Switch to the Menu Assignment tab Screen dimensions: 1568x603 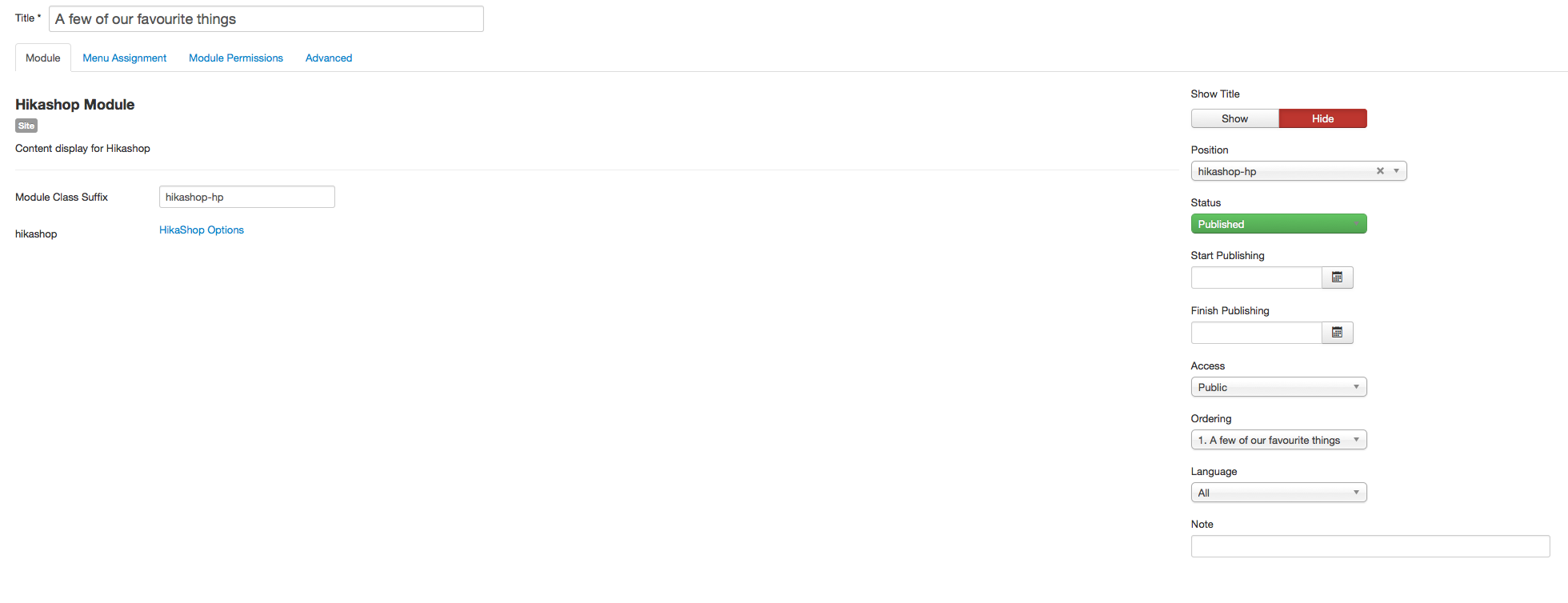125,58
